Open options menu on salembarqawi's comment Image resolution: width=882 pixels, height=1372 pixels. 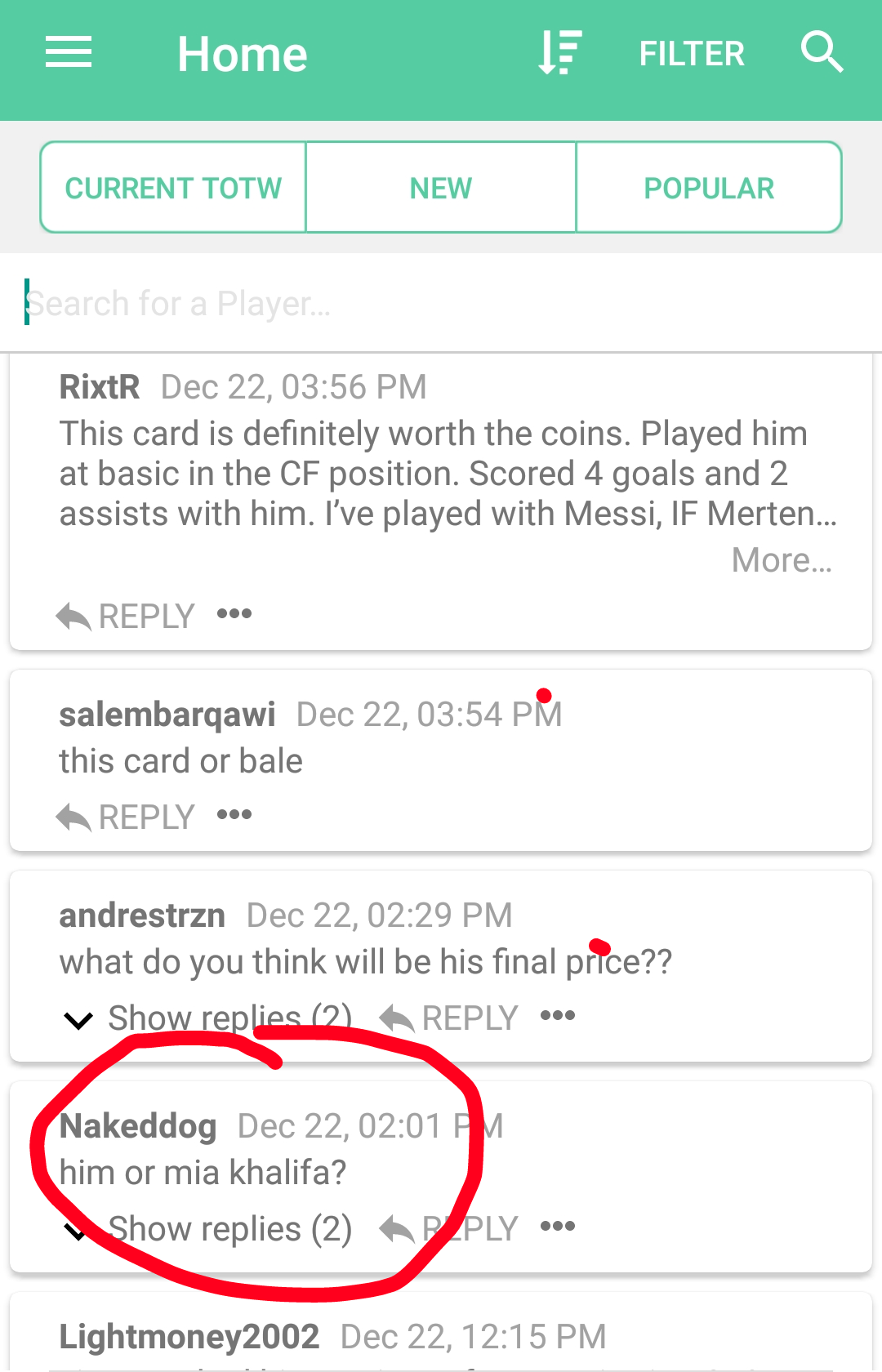coord(234,815)
